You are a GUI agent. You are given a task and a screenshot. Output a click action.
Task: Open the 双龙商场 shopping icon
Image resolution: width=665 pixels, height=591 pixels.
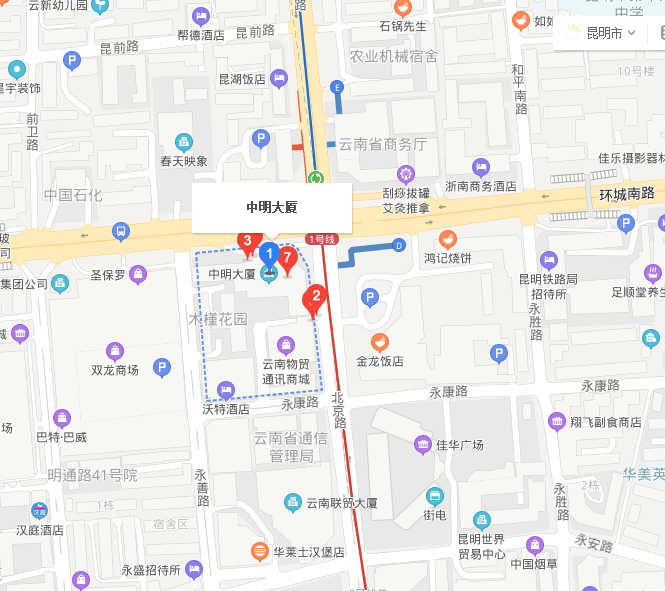coord(115,351)
